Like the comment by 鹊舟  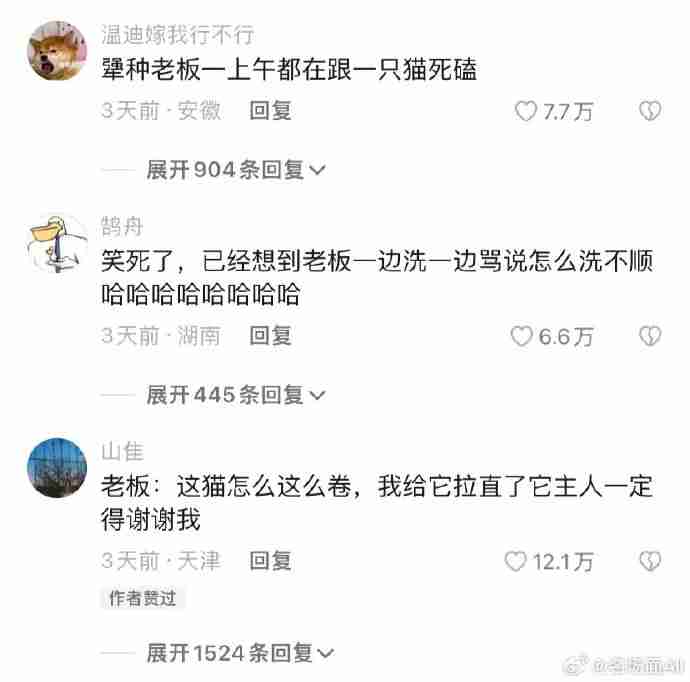(523, 336)
